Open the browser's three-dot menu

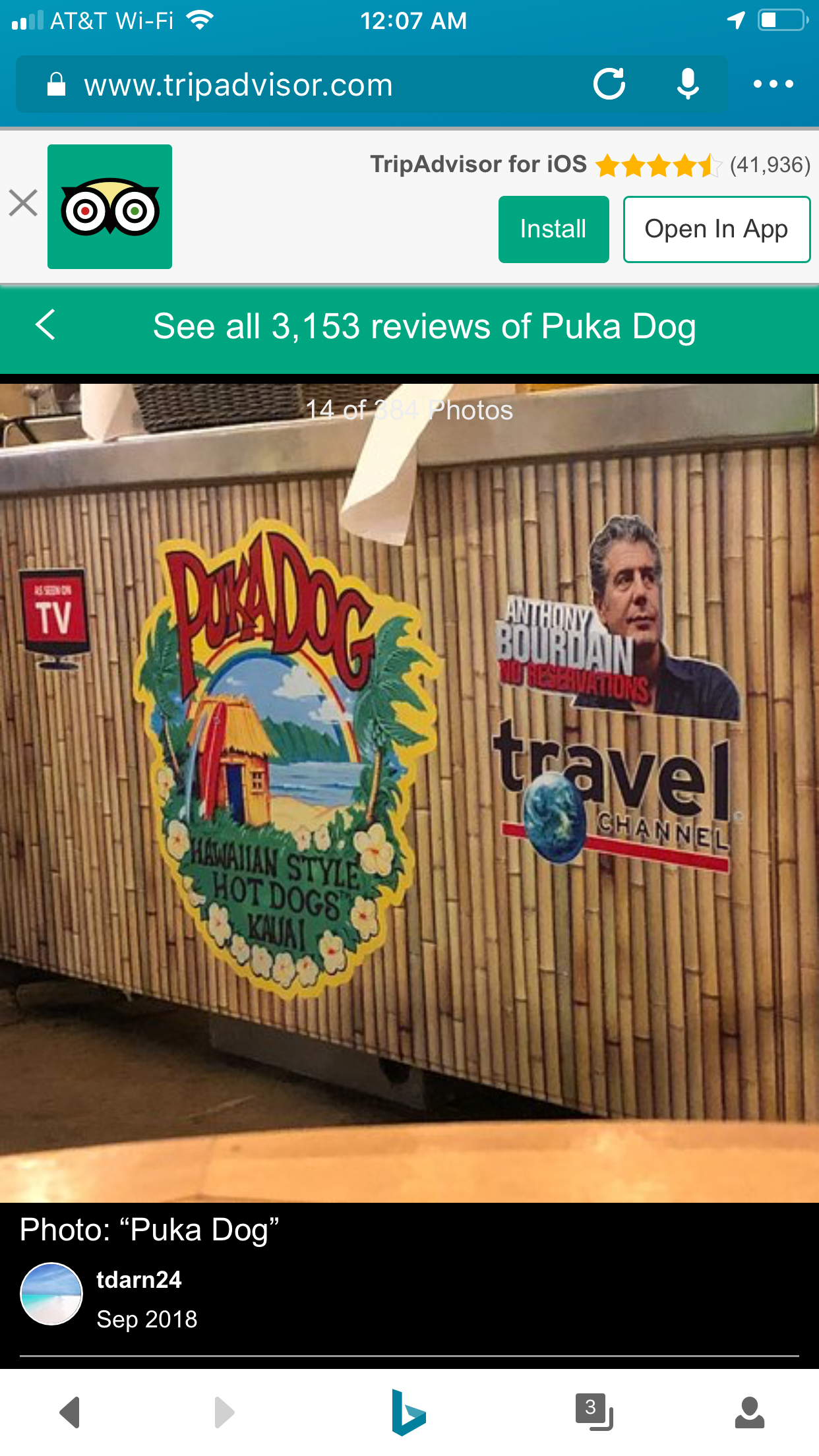tap(773, 84)
